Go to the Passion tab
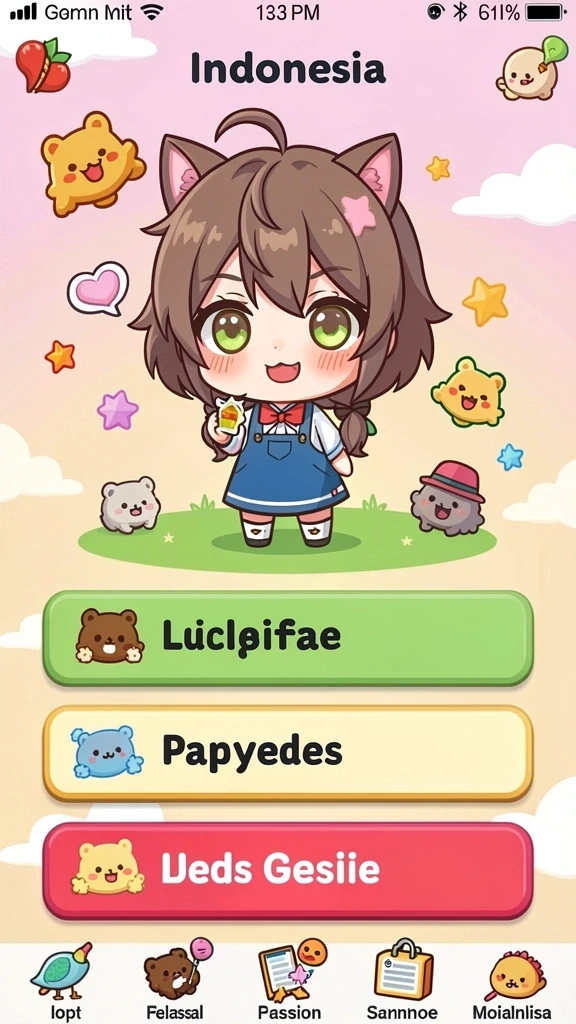Viewport: 576px width, 1024px height. coord(289,982)
